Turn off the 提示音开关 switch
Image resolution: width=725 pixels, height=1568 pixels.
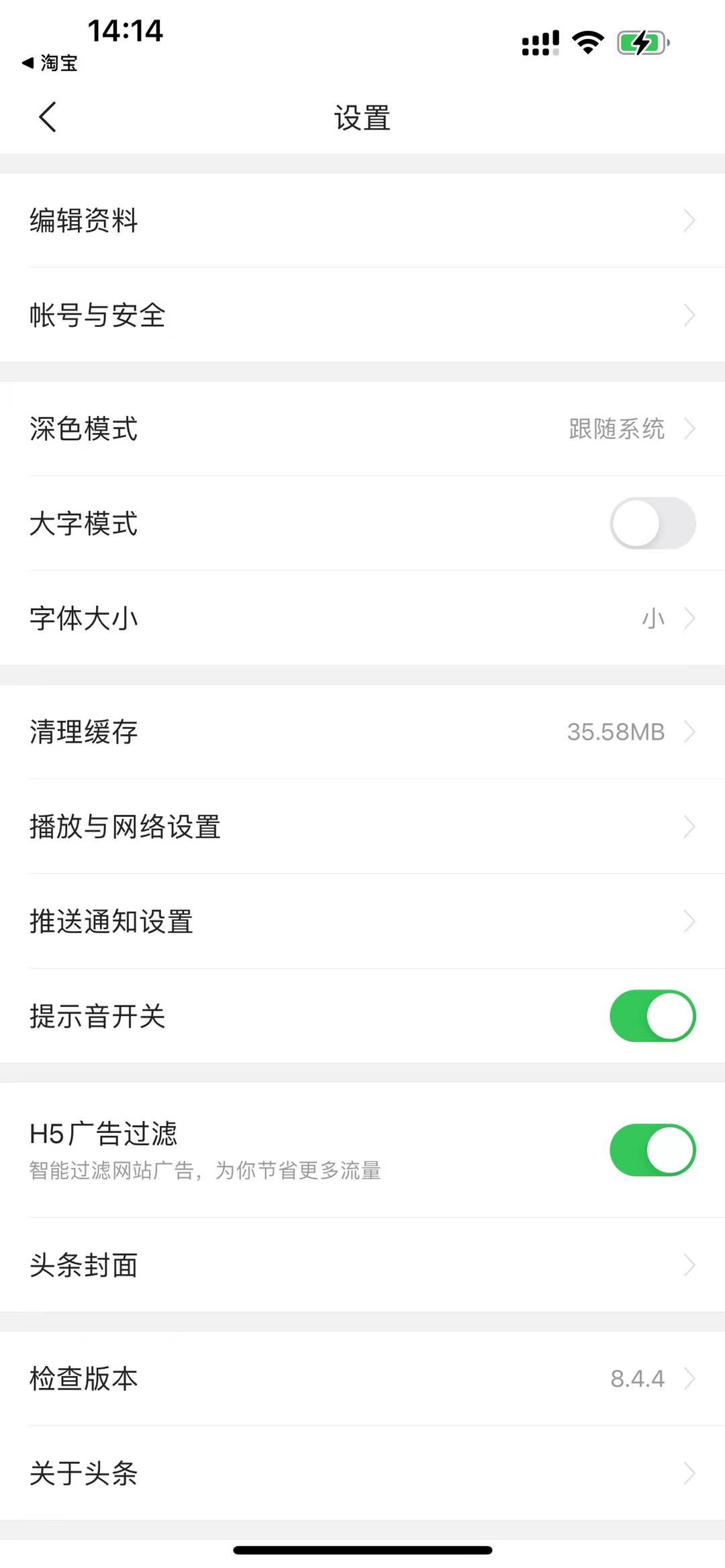(652, 1016)
